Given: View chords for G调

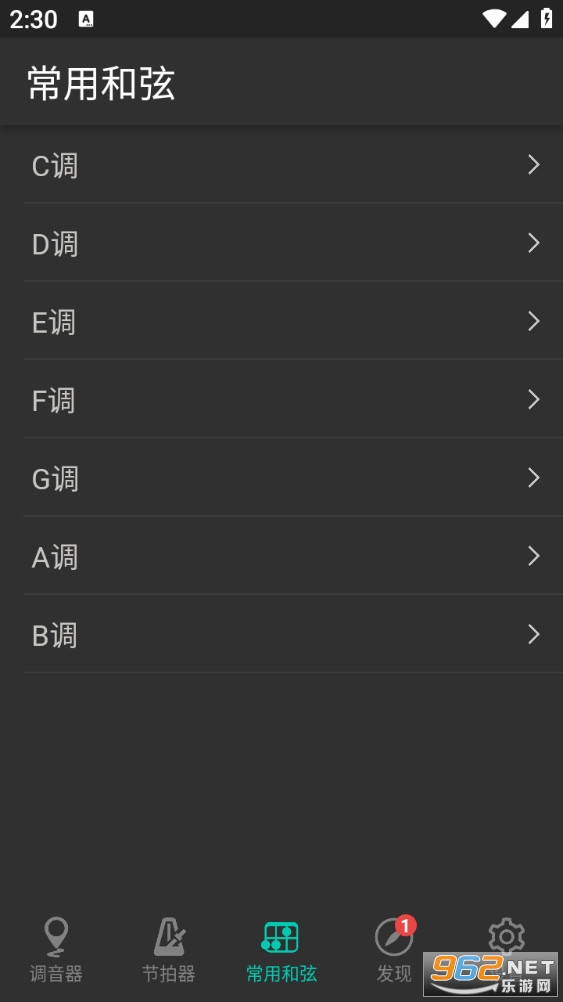Looking at the screenshot, I should [x=281, y=477].
